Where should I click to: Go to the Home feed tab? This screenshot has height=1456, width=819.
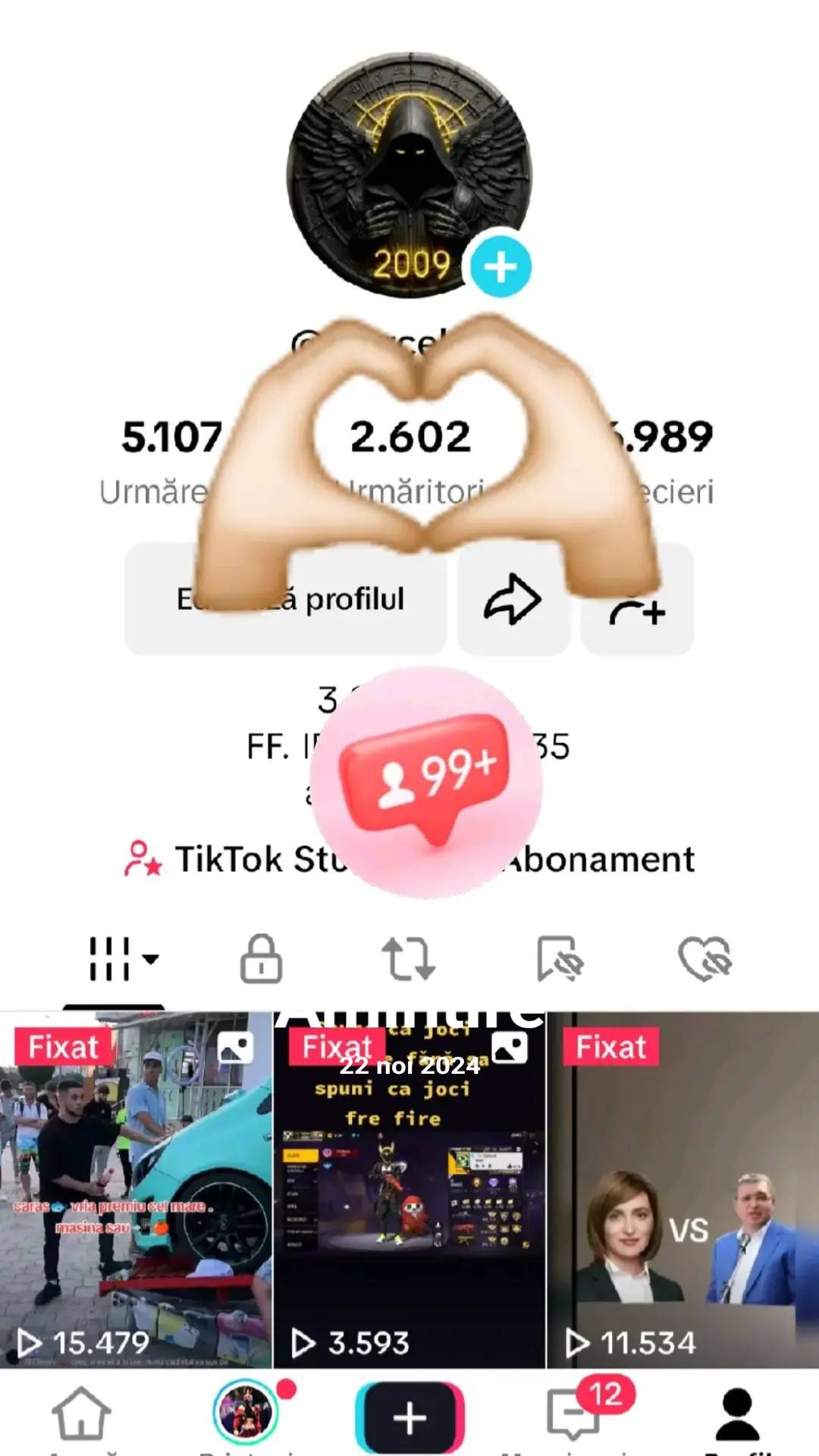[x=81, y=1415]
